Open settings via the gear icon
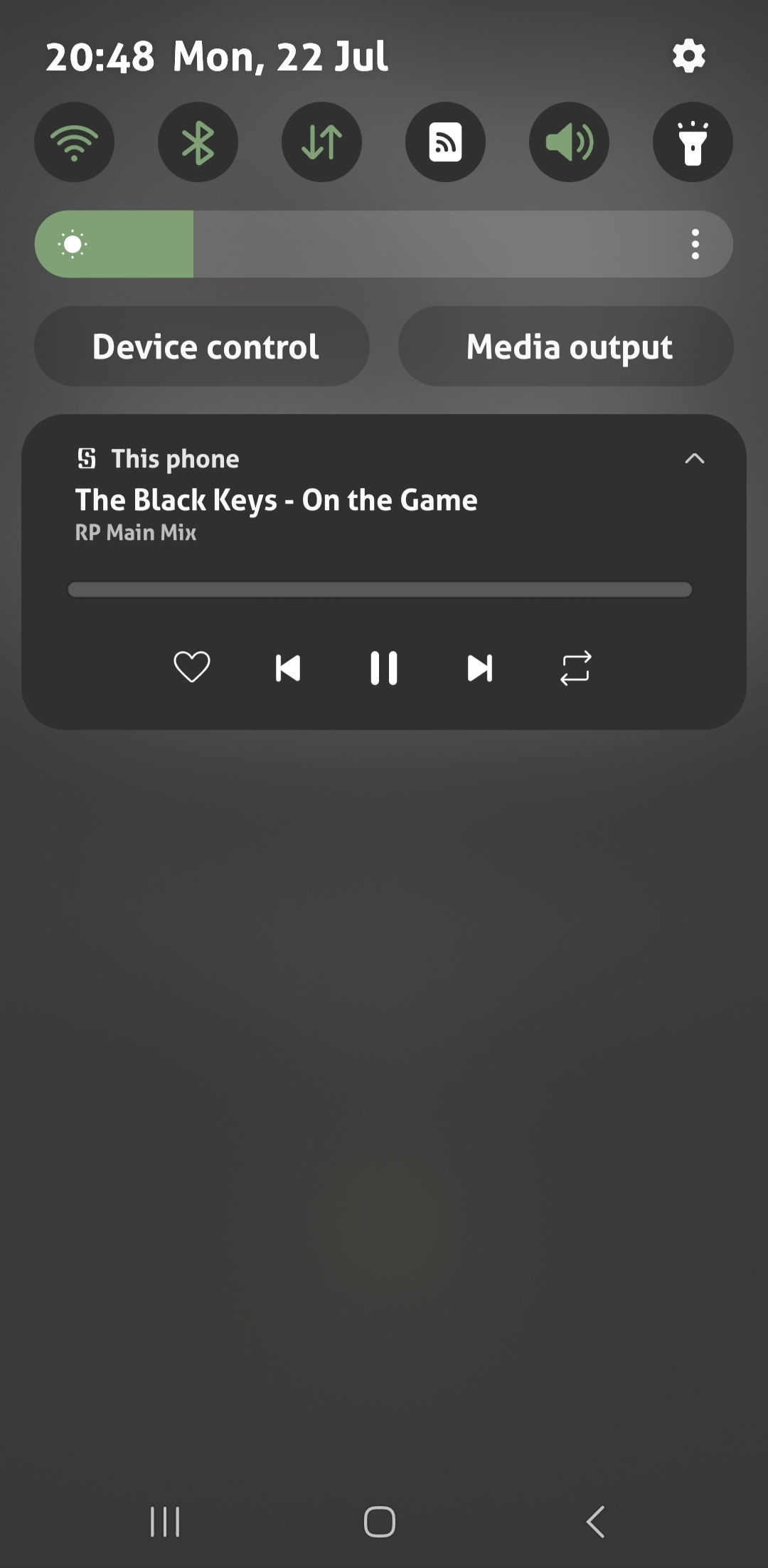768x1568 pixels. 688,55
